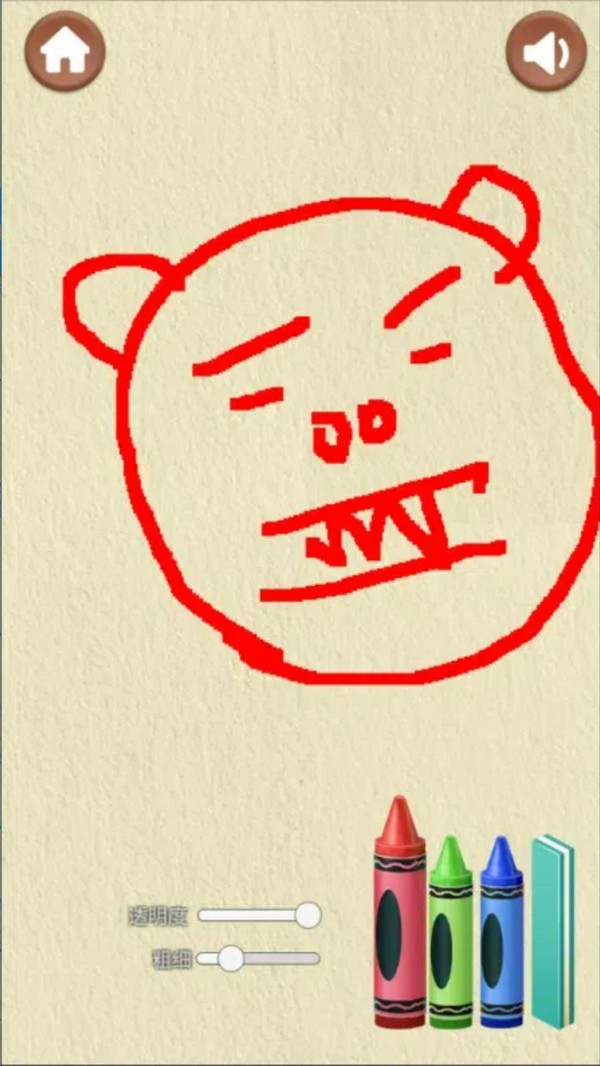Image resolution: width=600 pixels, height=1066 pixels.
Task: Tap the 粗细 thickness slider
Action: tap(260, 958)
